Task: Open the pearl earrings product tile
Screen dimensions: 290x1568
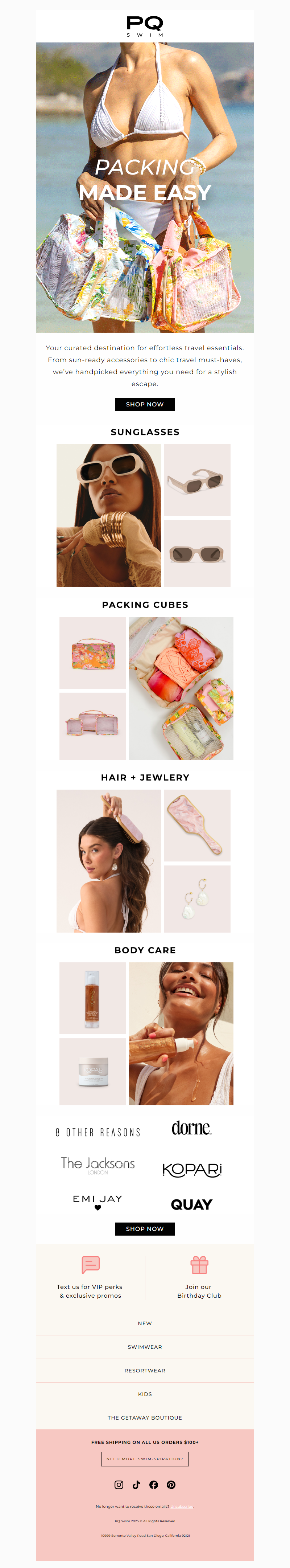Action: pyautogui.click(x=197, y=898)
